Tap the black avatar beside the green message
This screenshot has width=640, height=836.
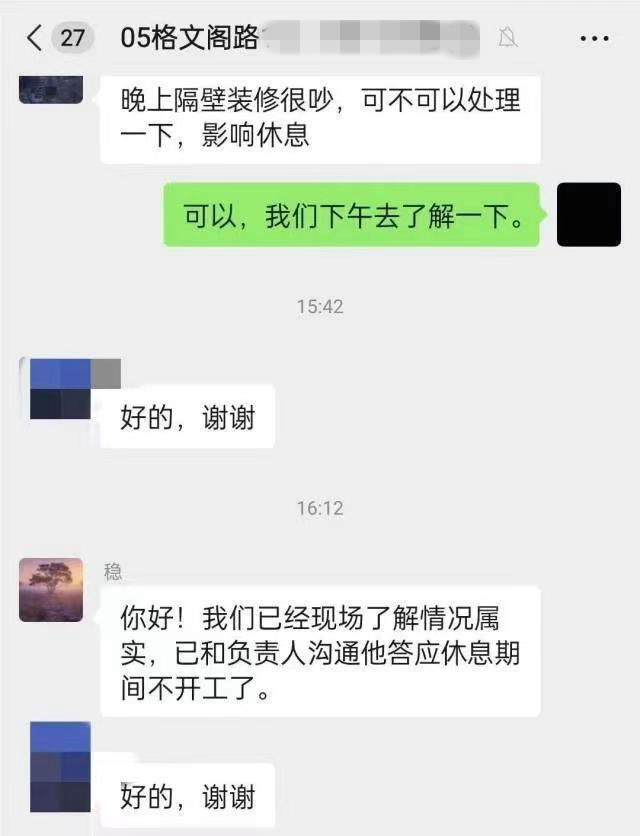pyautogui.click(x=588, y=214)
